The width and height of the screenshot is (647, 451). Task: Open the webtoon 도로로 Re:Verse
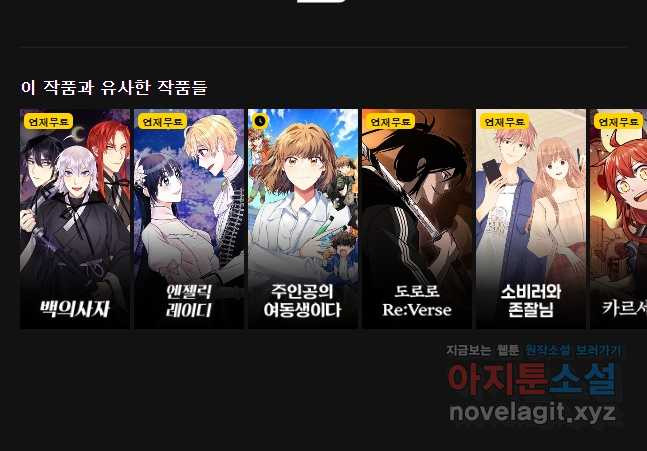(x=416, y=219)
